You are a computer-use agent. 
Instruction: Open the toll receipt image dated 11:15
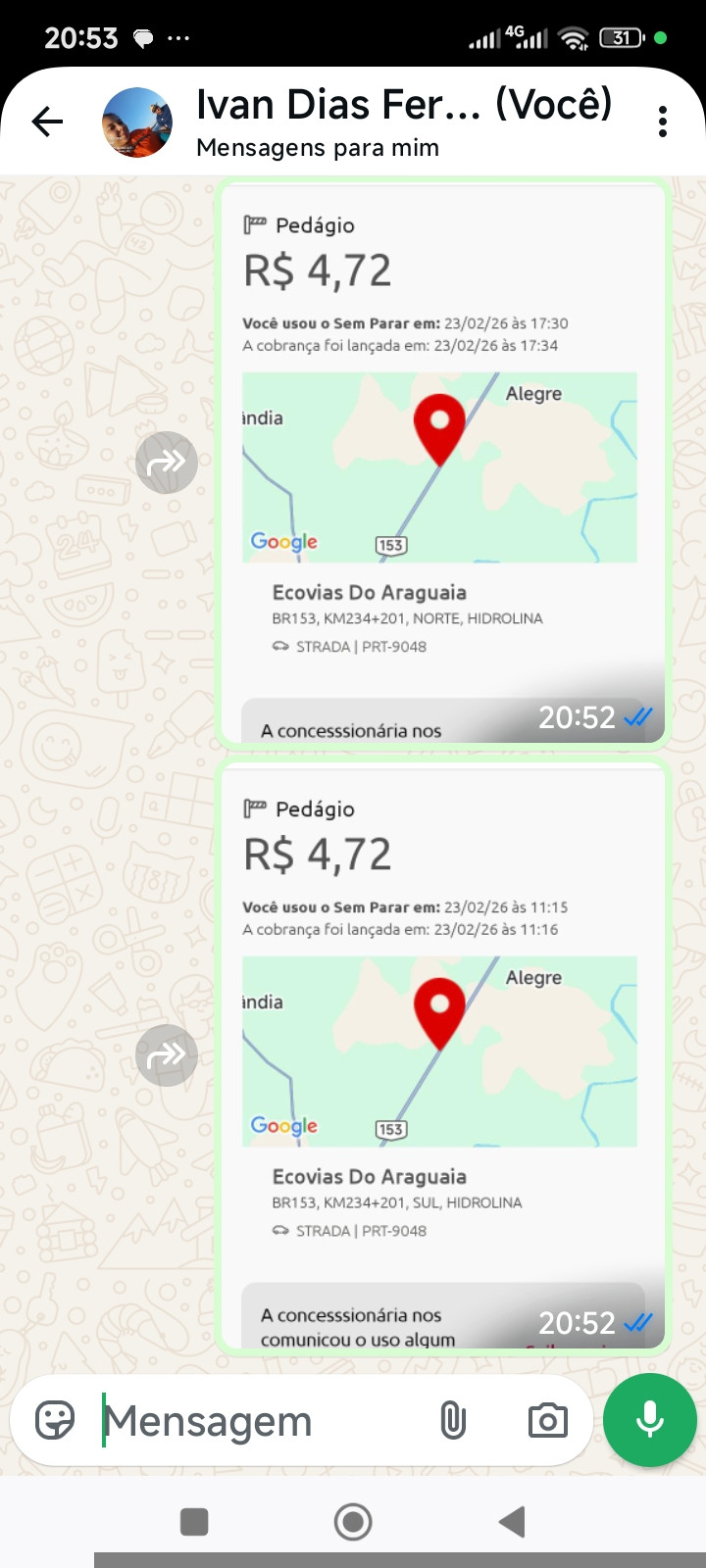pos(441,1054)
